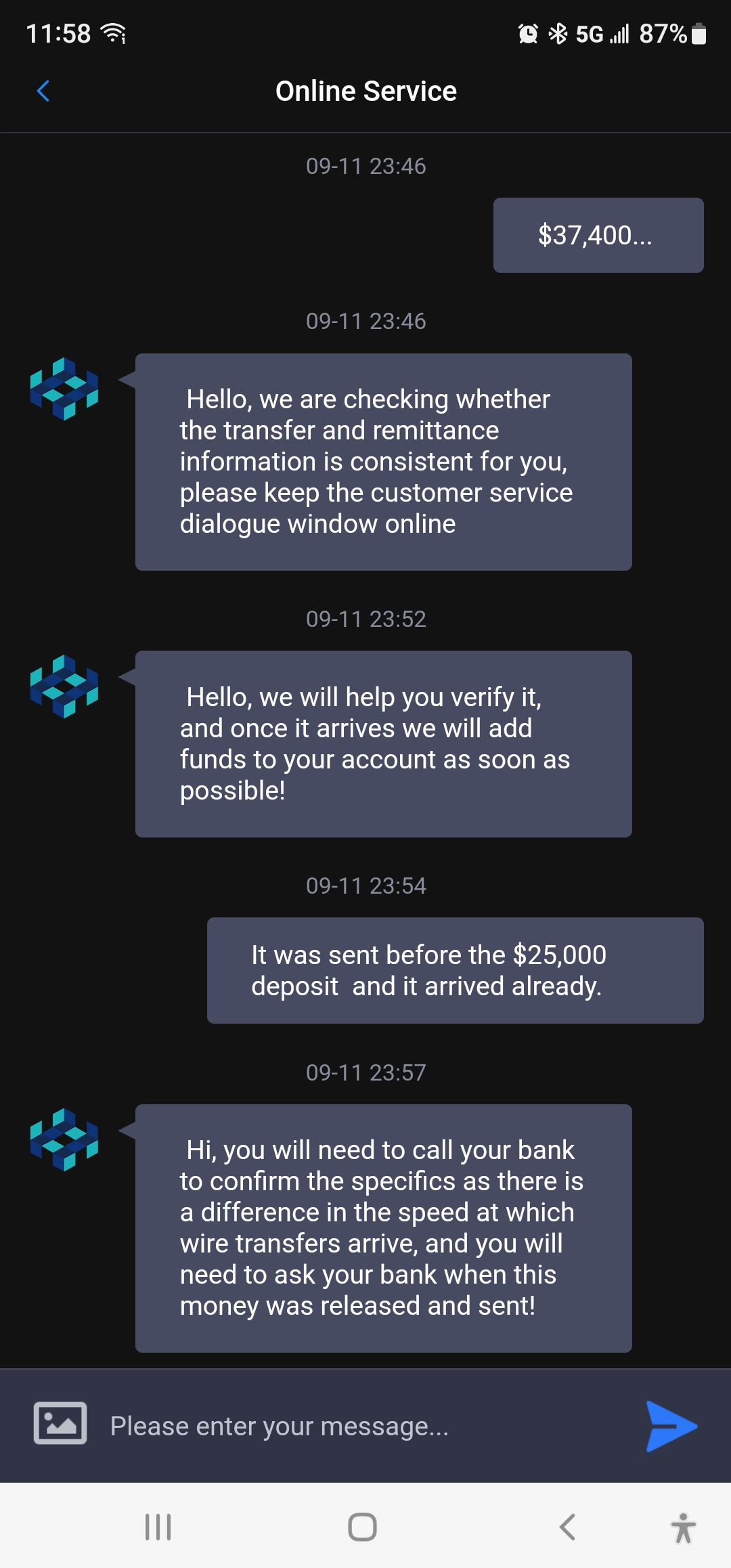The width and height of the screenshot is (731, 1568).
Task: Open recent apps from navigation bar
Action: click(158, 1527)
